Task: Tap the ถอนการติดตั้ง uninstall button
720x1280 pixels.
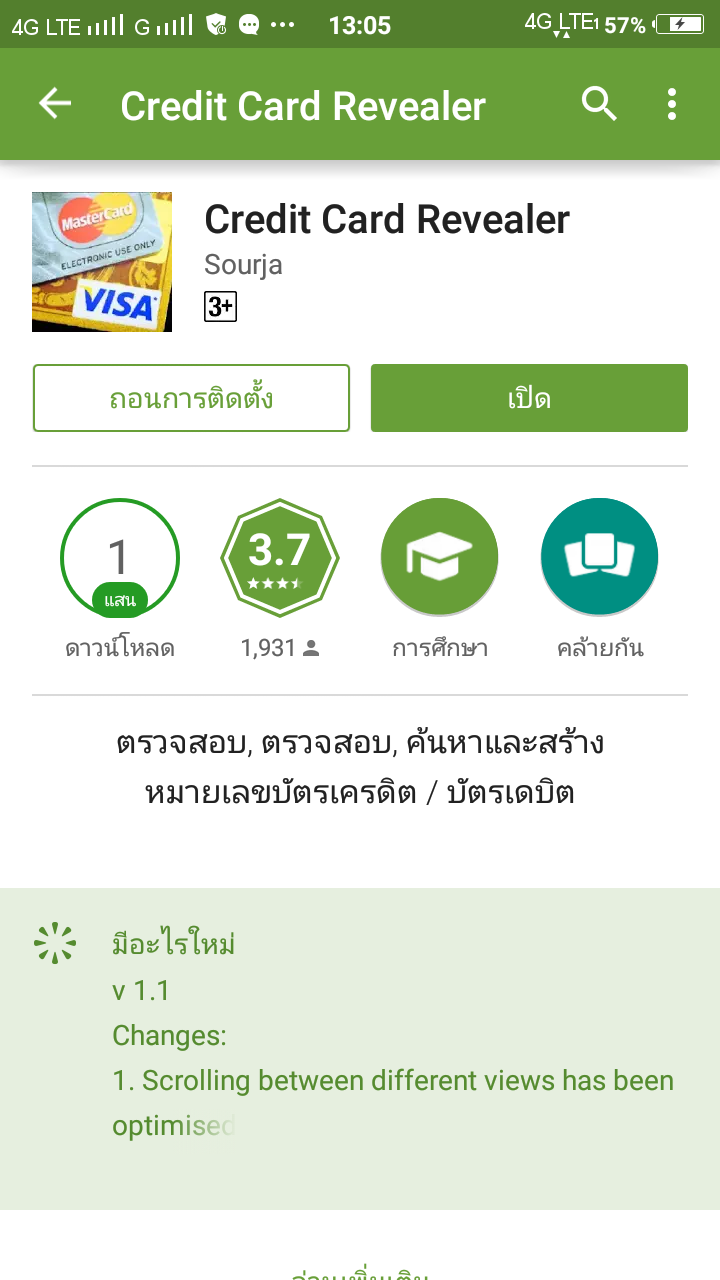Action: point(191,398)
